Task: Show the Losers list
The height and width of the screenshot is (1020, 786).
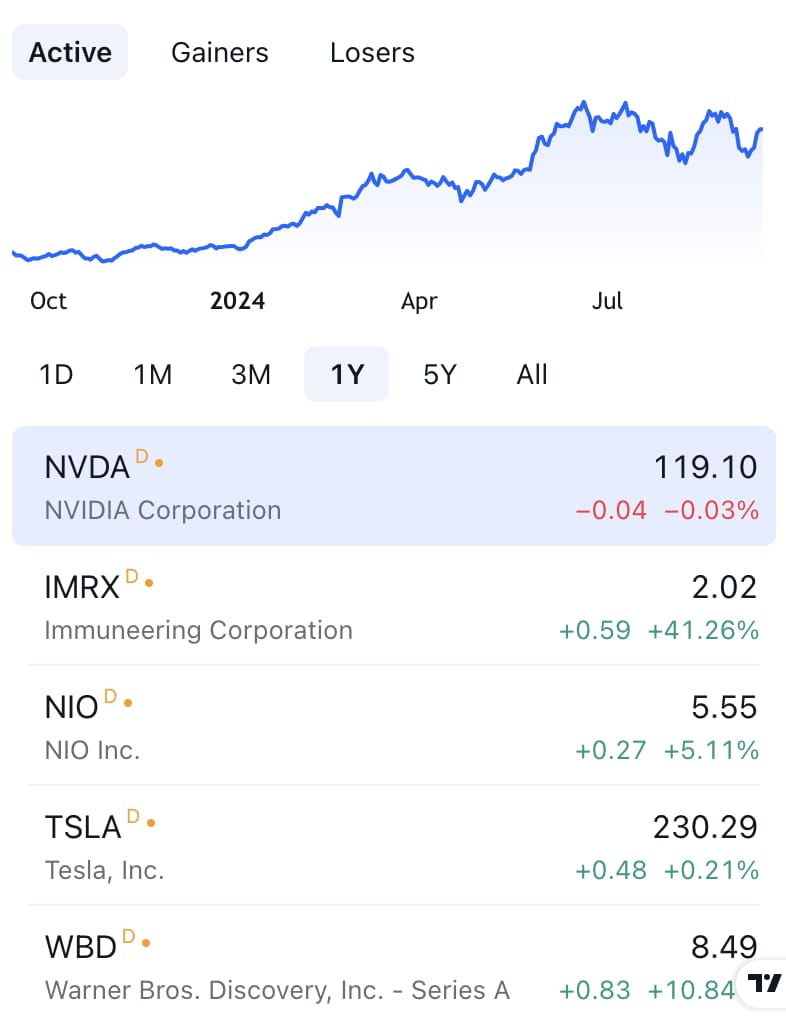Action: [372, 52]
